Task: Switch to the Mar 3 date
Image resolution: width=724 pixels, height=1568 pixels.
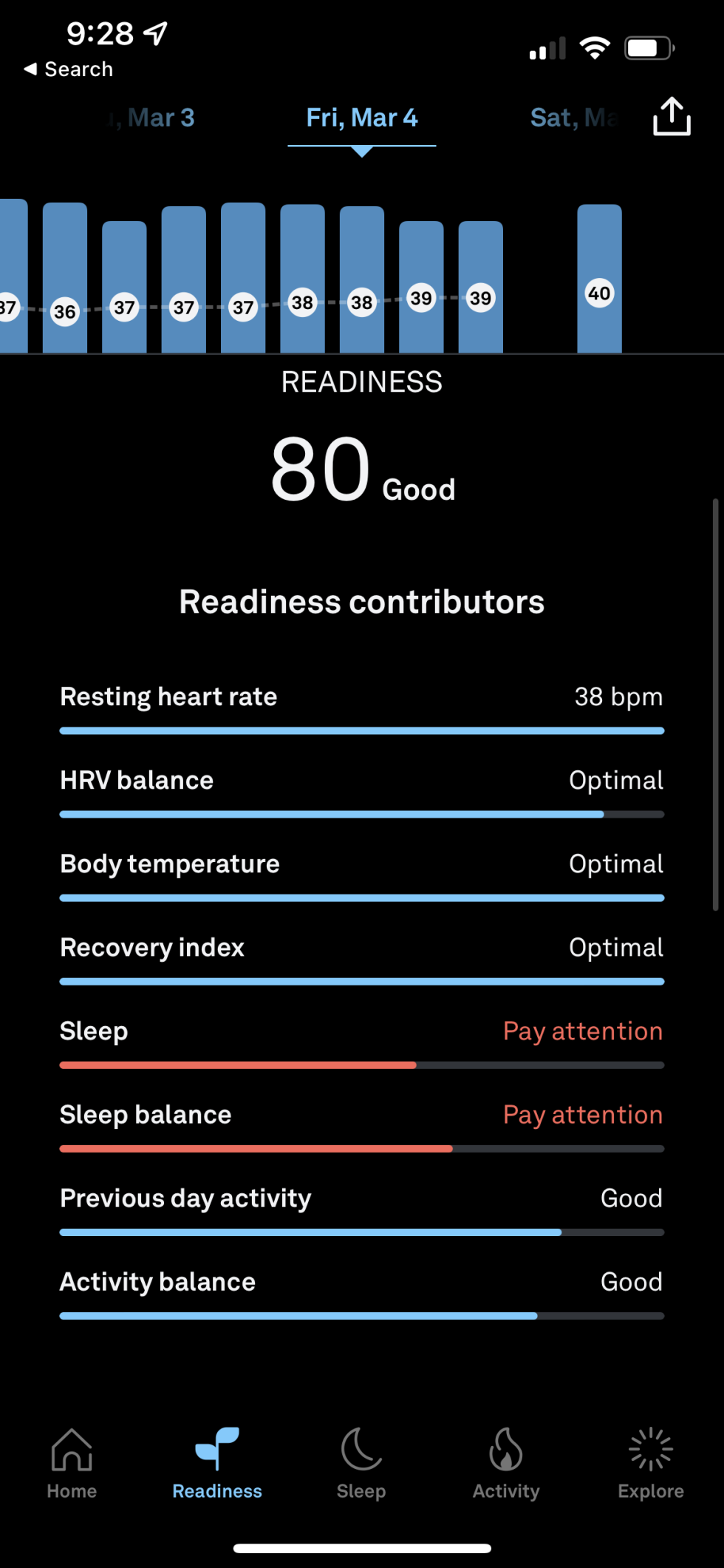Action: click(x=155, y=118)
